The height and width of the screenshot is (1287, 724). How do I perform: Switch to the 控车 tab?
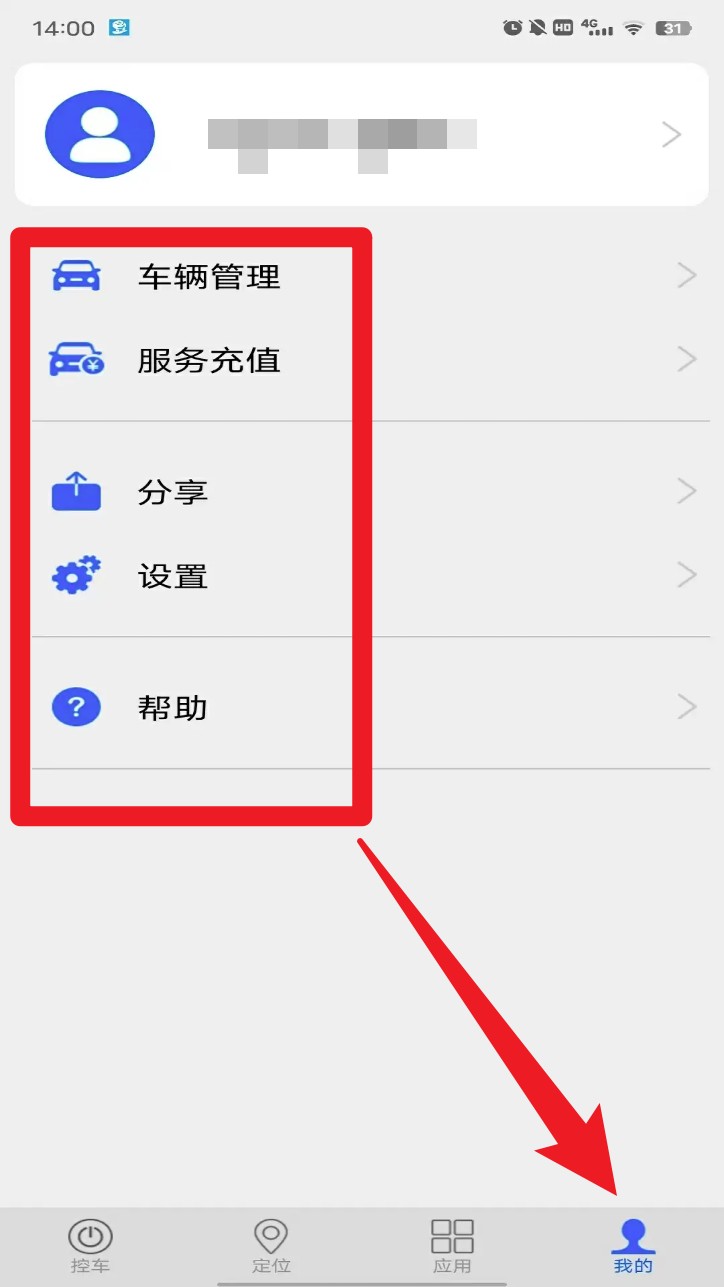90,1246
